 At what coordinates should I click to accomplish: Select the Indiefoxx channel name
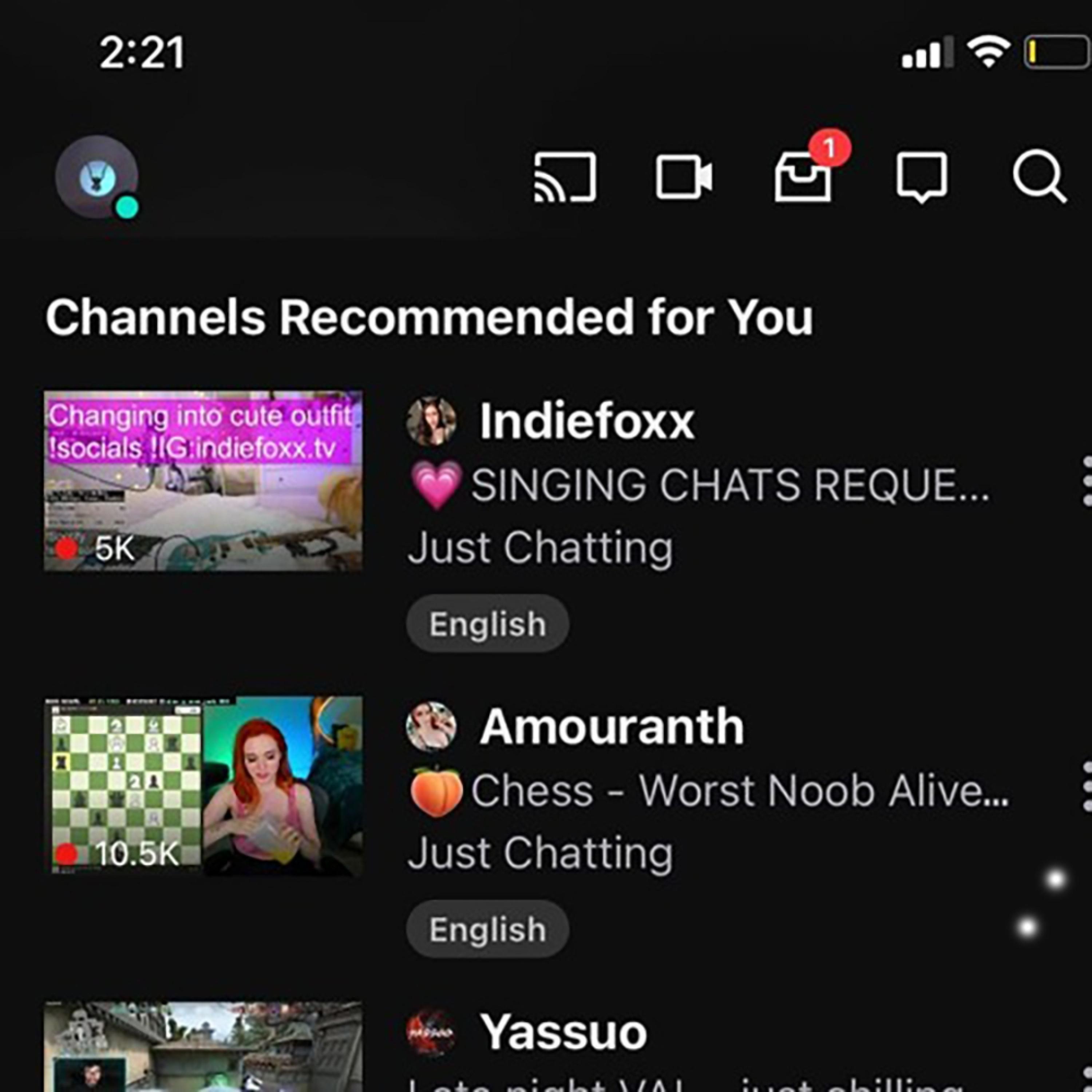coord(586,422)
